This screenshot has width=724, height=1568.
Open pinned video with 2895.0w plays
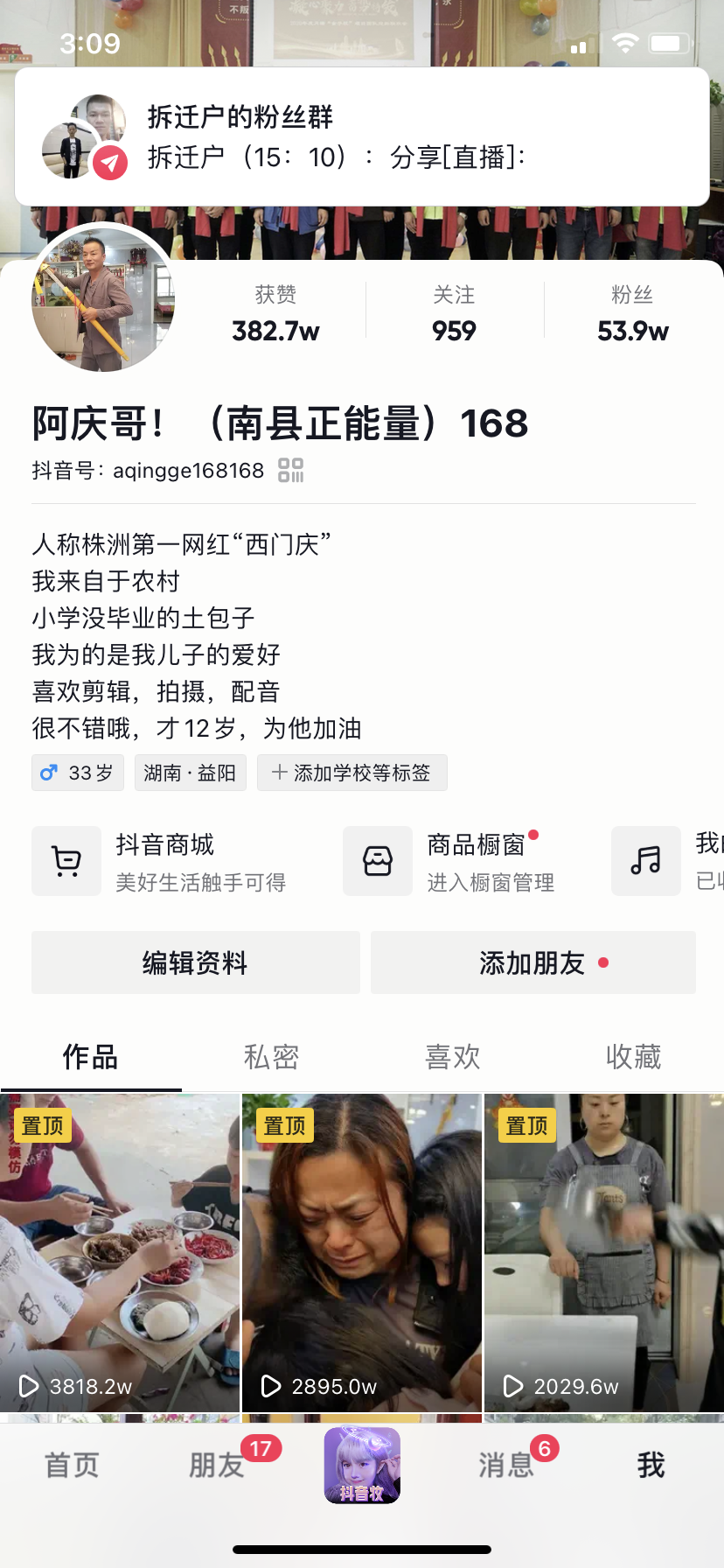362,1252
